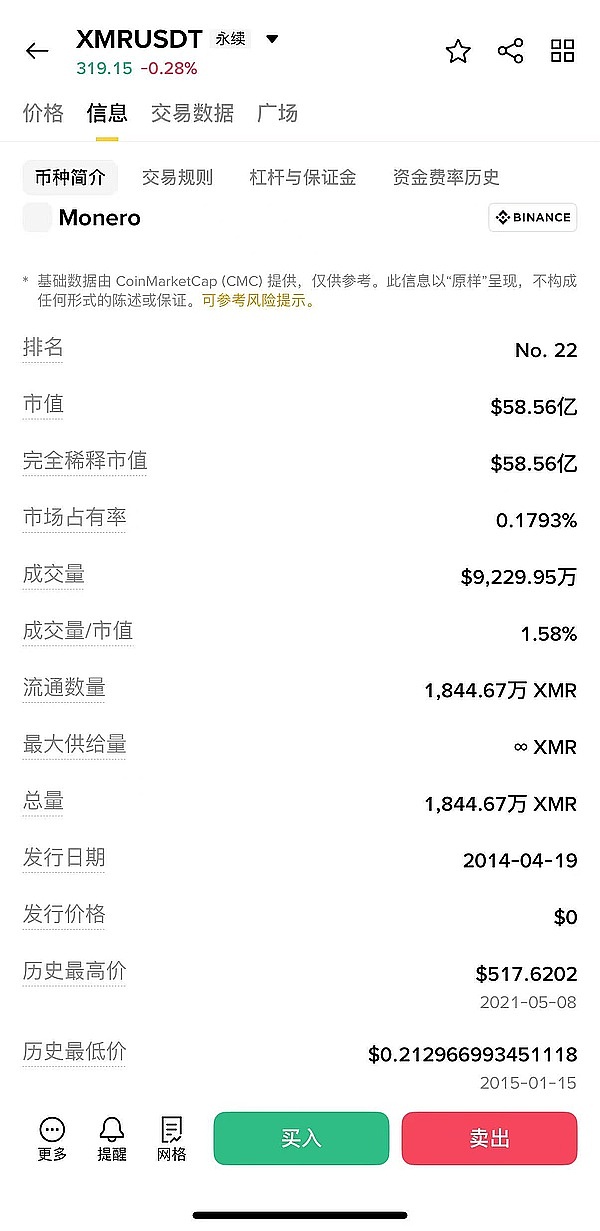600x1231 pixels.
Task: View the 资金费率历史 sub-tab
Action: (x=446, y=177)
